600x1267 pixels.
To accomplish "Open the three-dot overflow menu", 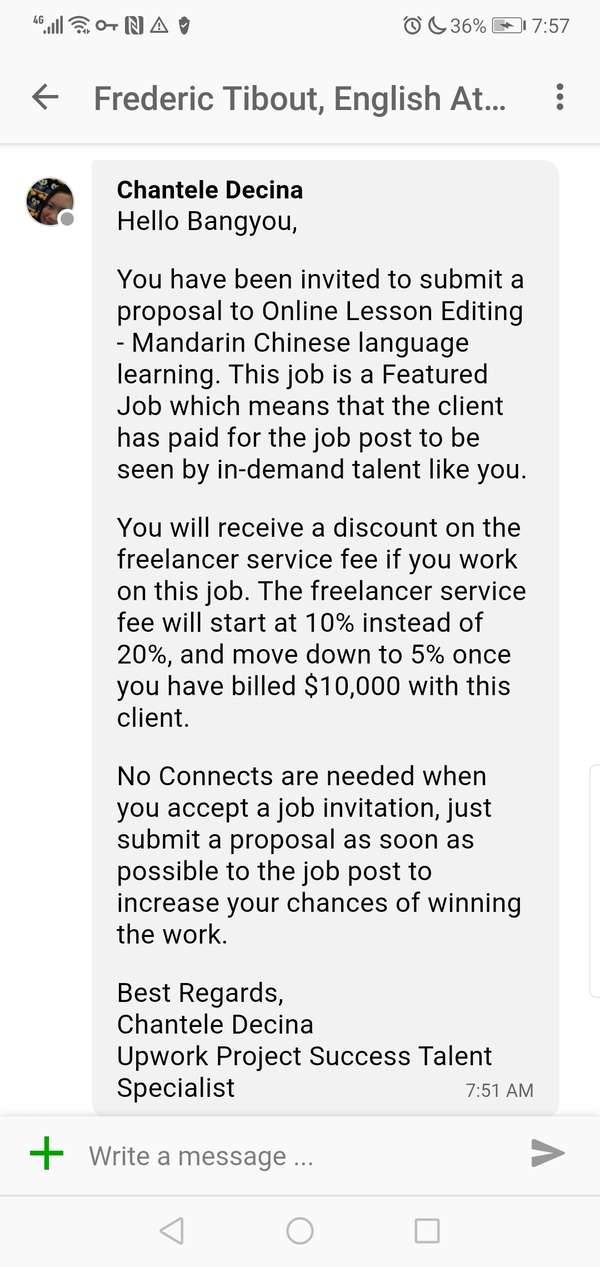I will click(559, 97).
